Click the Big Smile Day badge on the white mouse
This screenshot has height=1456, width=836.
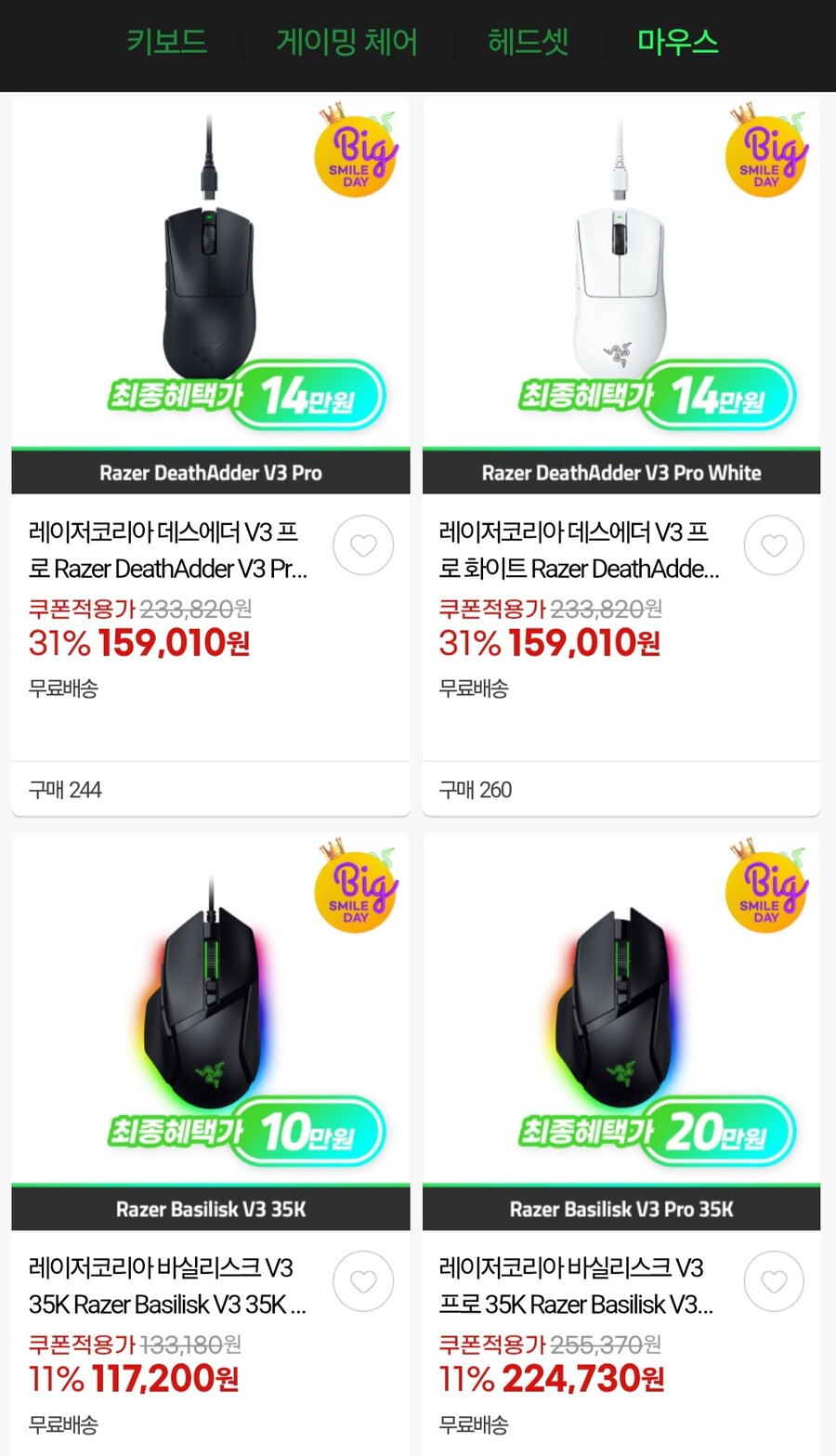pos(766,154)
